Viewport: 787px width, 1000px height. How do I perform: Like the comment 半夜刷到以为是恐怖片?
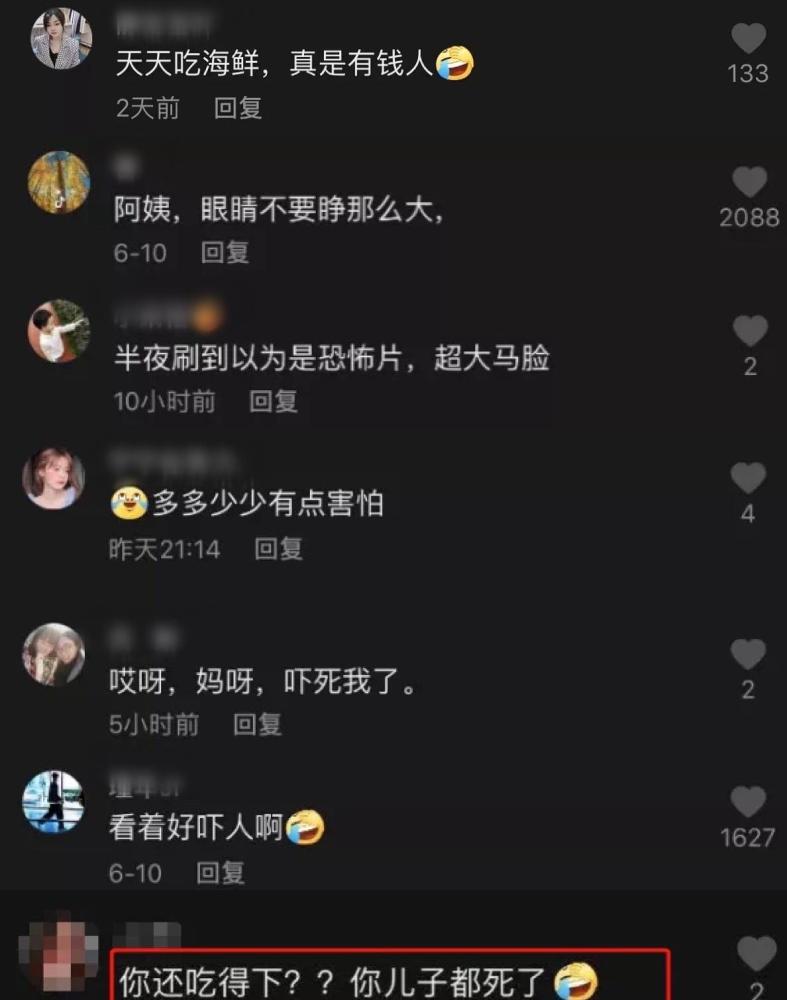[x=749, y=331]
